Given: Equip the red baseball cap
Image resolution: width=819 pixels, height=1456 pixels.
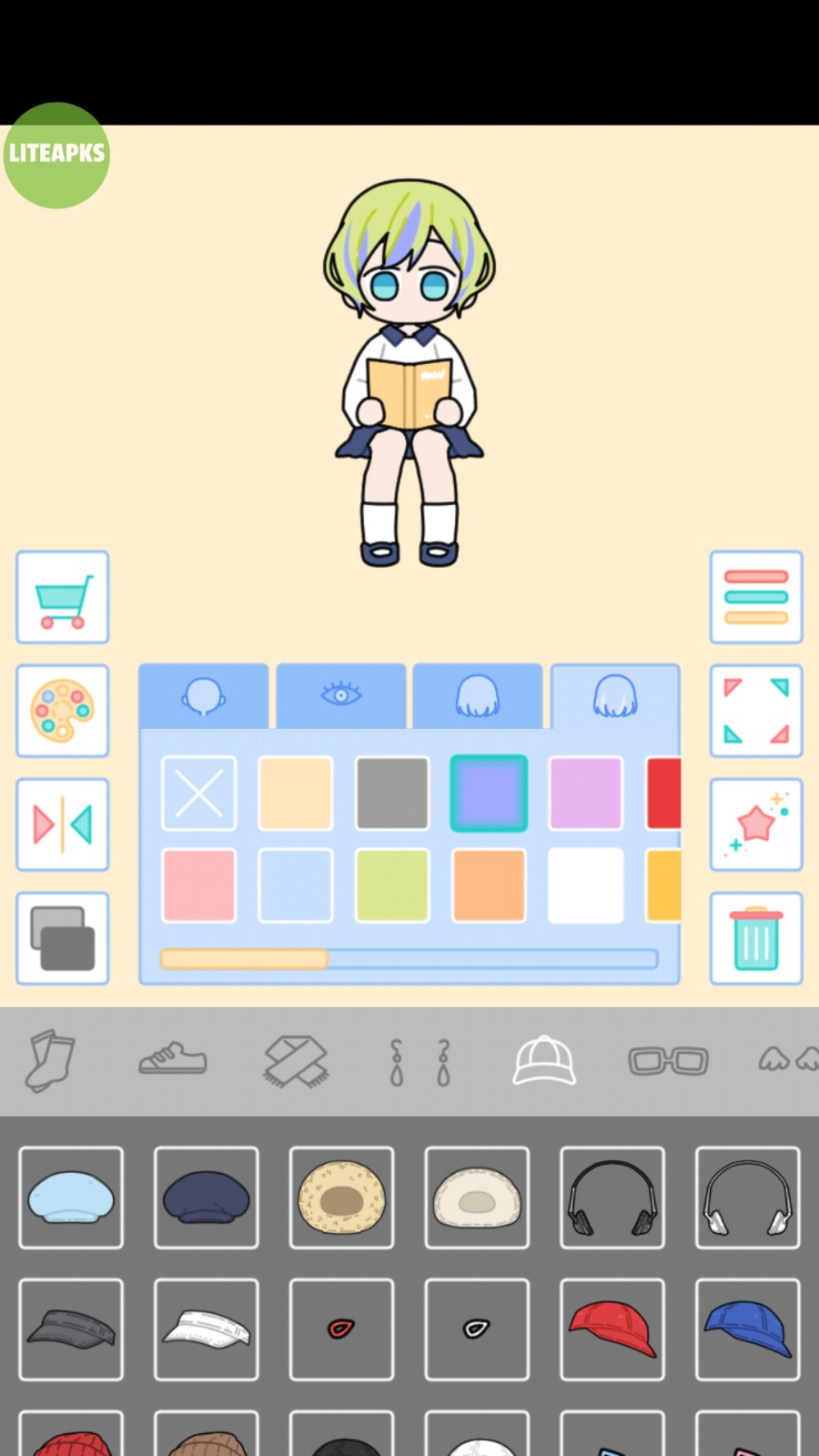Looking at the screenshot, I should pos(612,1330).
